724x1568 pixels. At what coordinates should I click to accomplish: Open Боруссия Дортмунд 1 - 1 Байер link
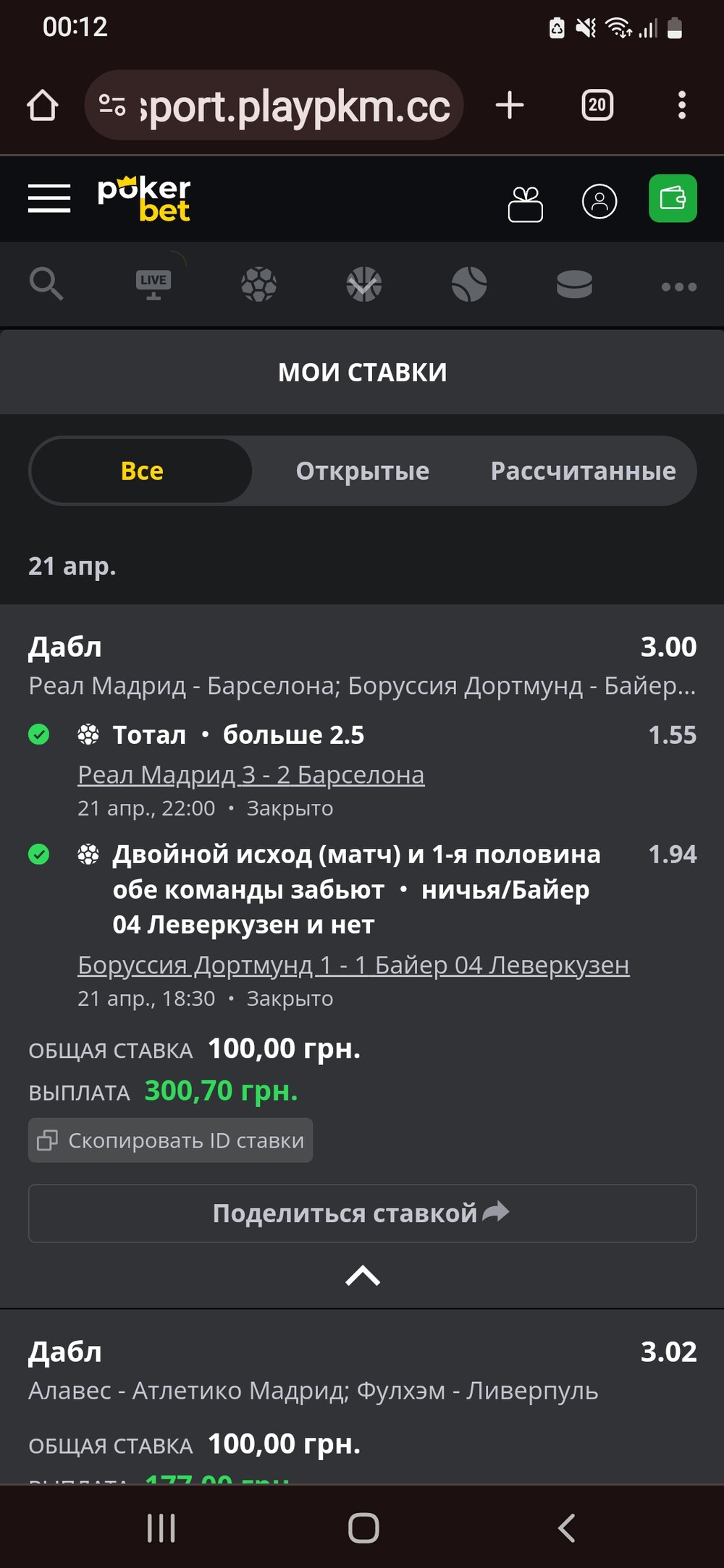pos(353,965)
